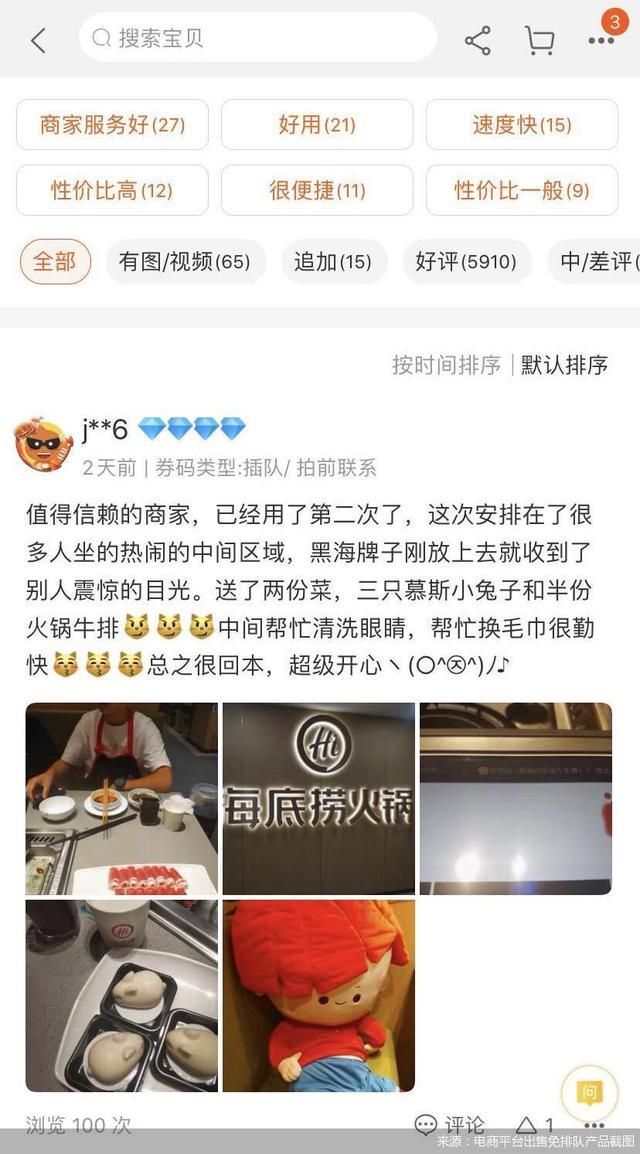Open the 海底捞火锅 sign review photo
The width and height of the screenshot is (640, 1154).
318,798
